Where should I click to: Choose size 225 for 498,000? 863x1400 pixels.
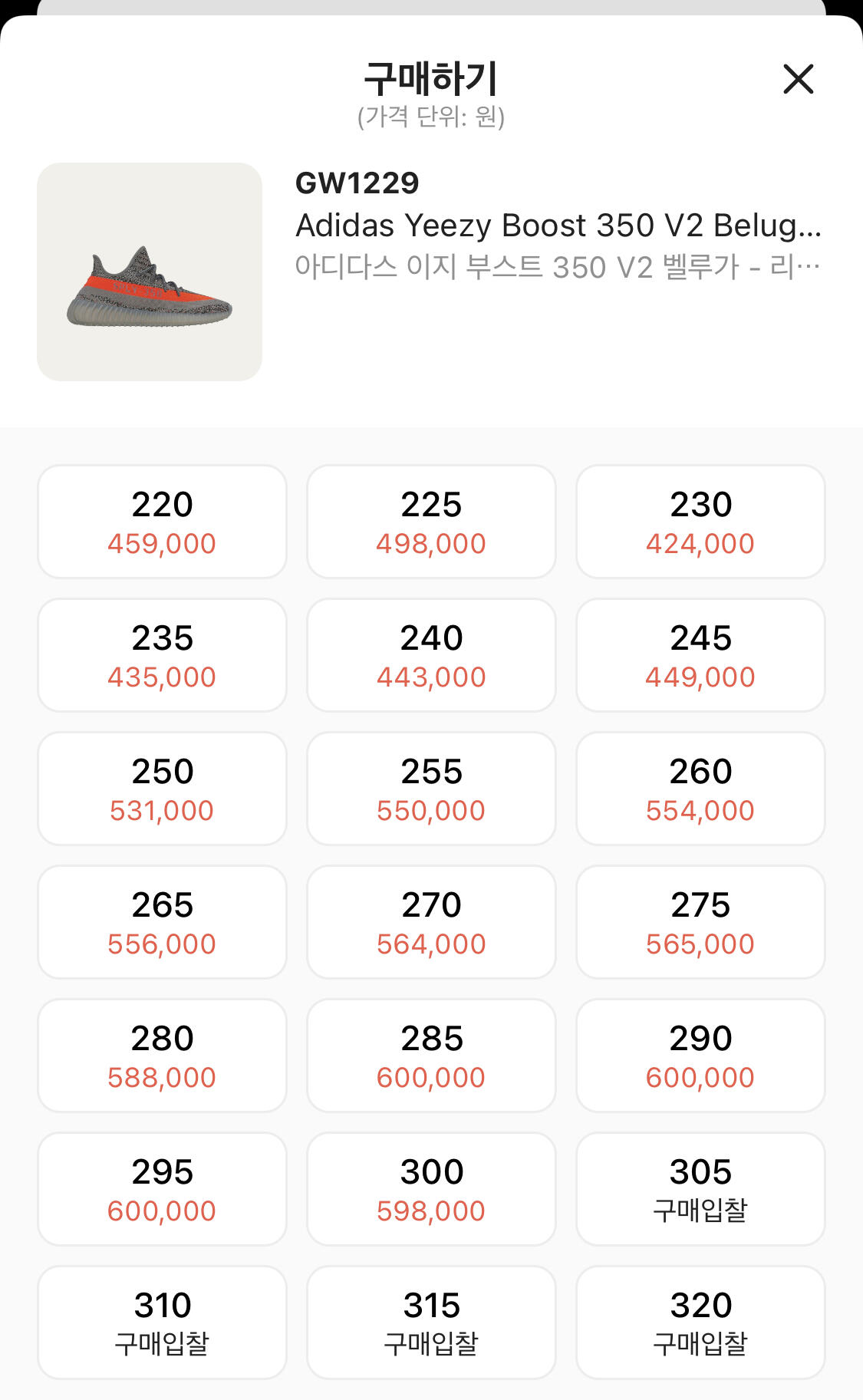tap(431, 522)
